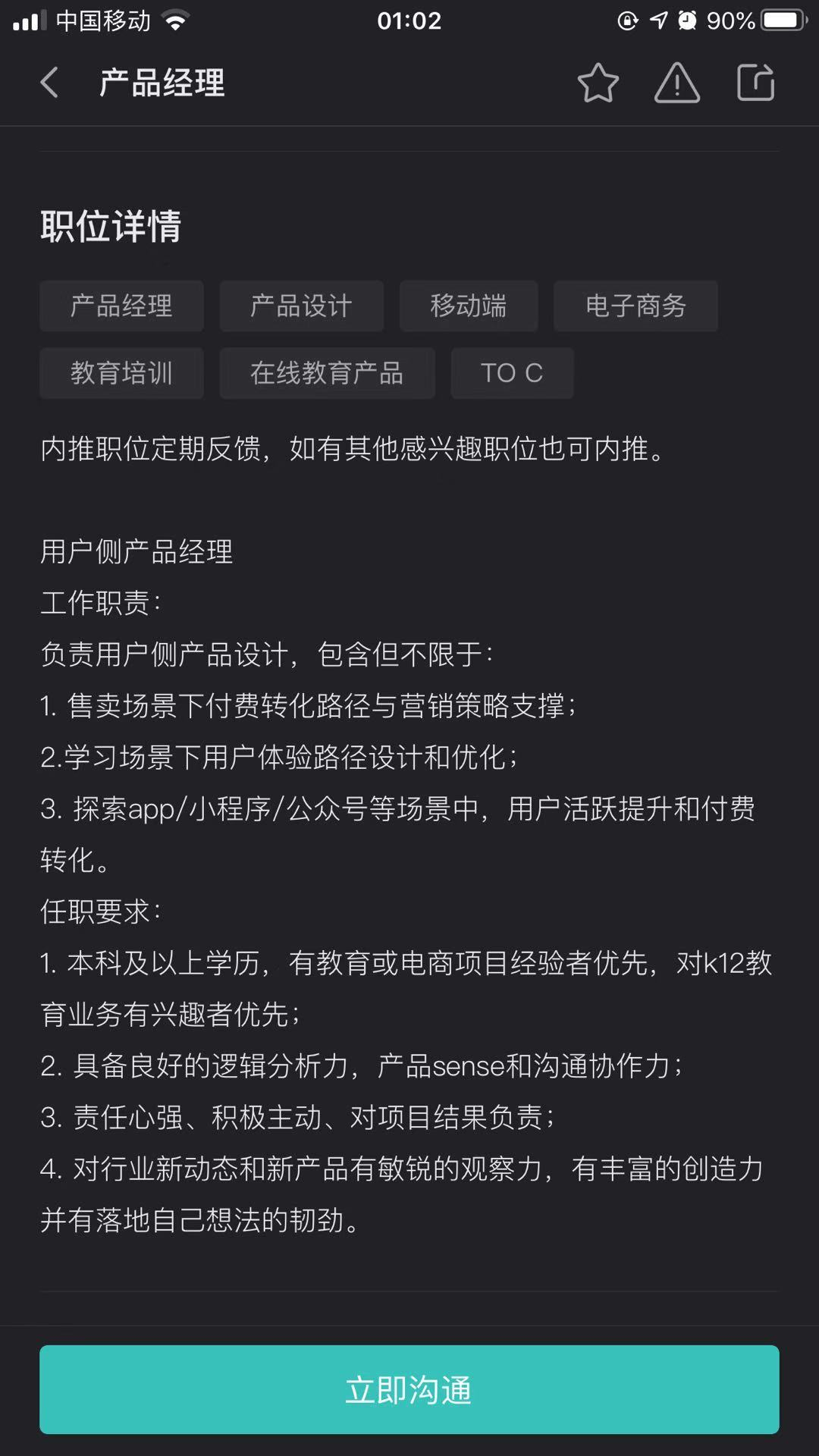The image size is (819, 1456).
Task: Open the 电子商务 tag
Action: tap(635, 306)
